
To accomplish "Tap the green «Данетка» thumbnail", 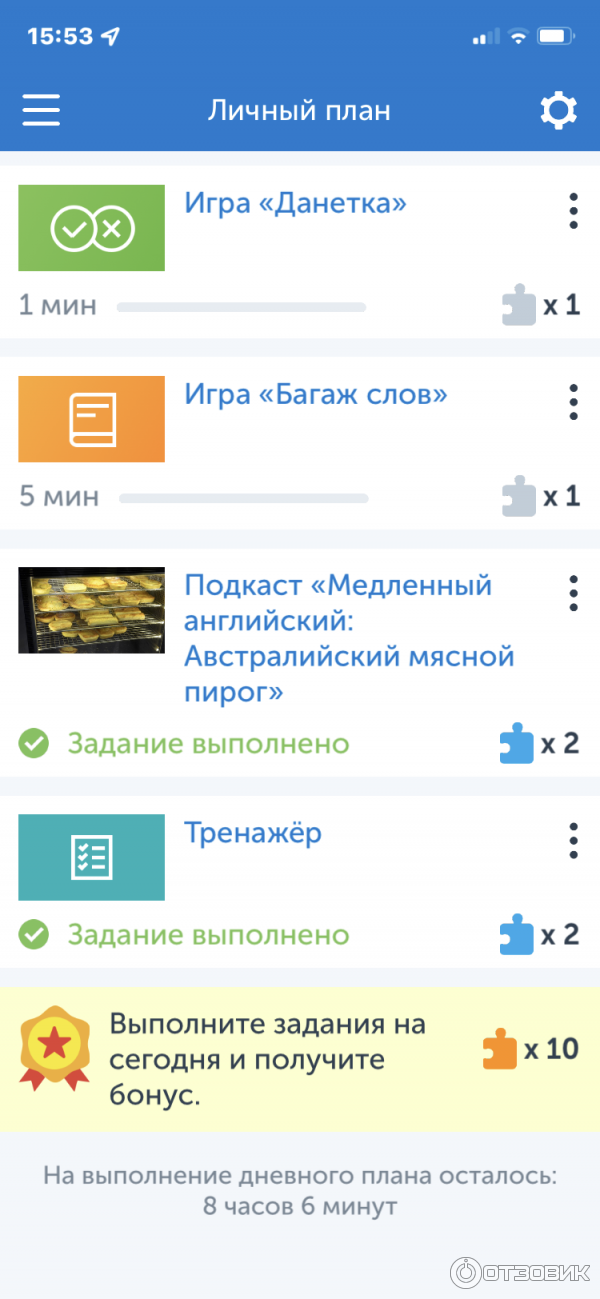I will click(x=91, y=228).
